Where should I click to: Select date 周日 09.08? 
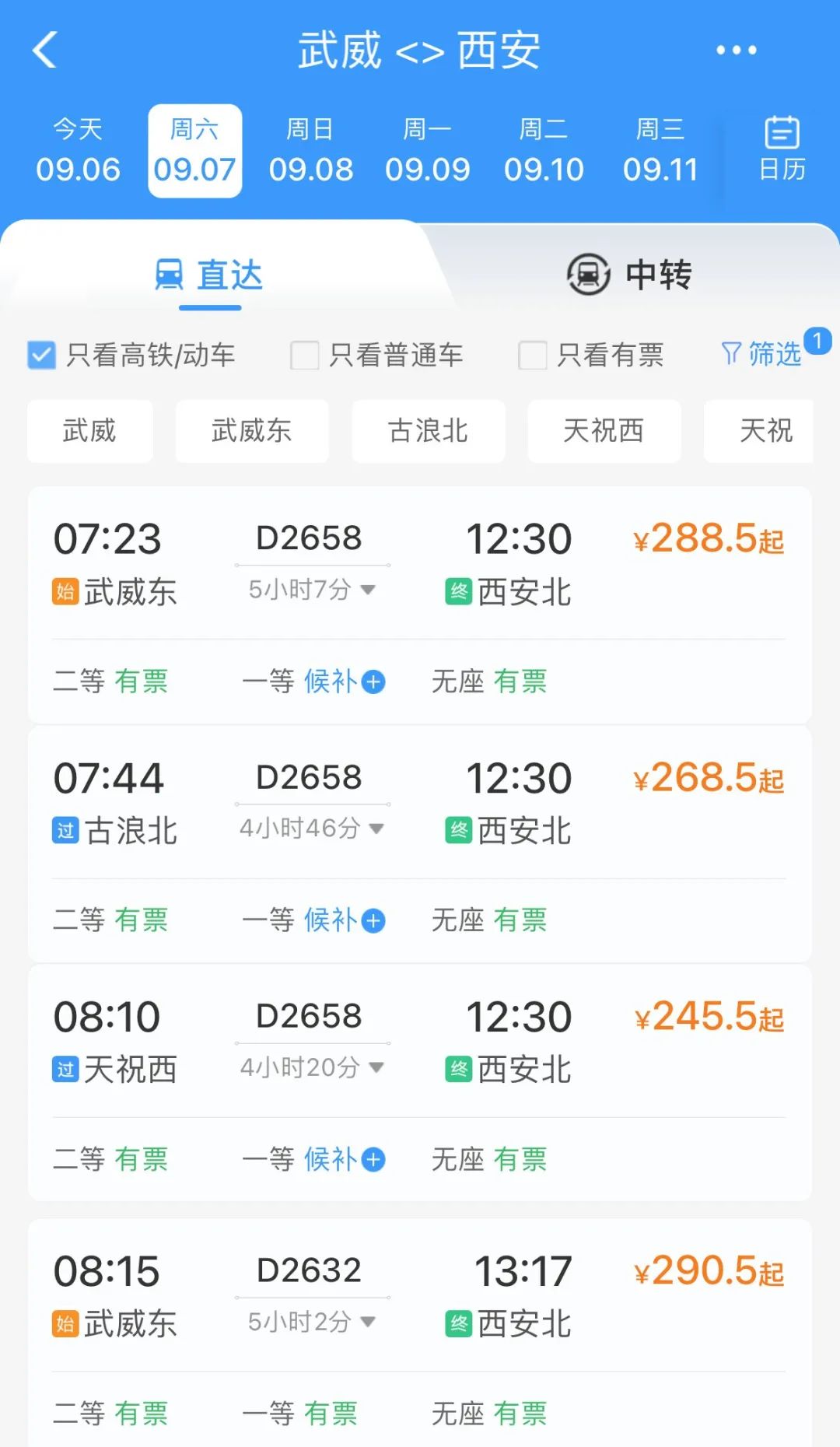(x=311, y=151)
